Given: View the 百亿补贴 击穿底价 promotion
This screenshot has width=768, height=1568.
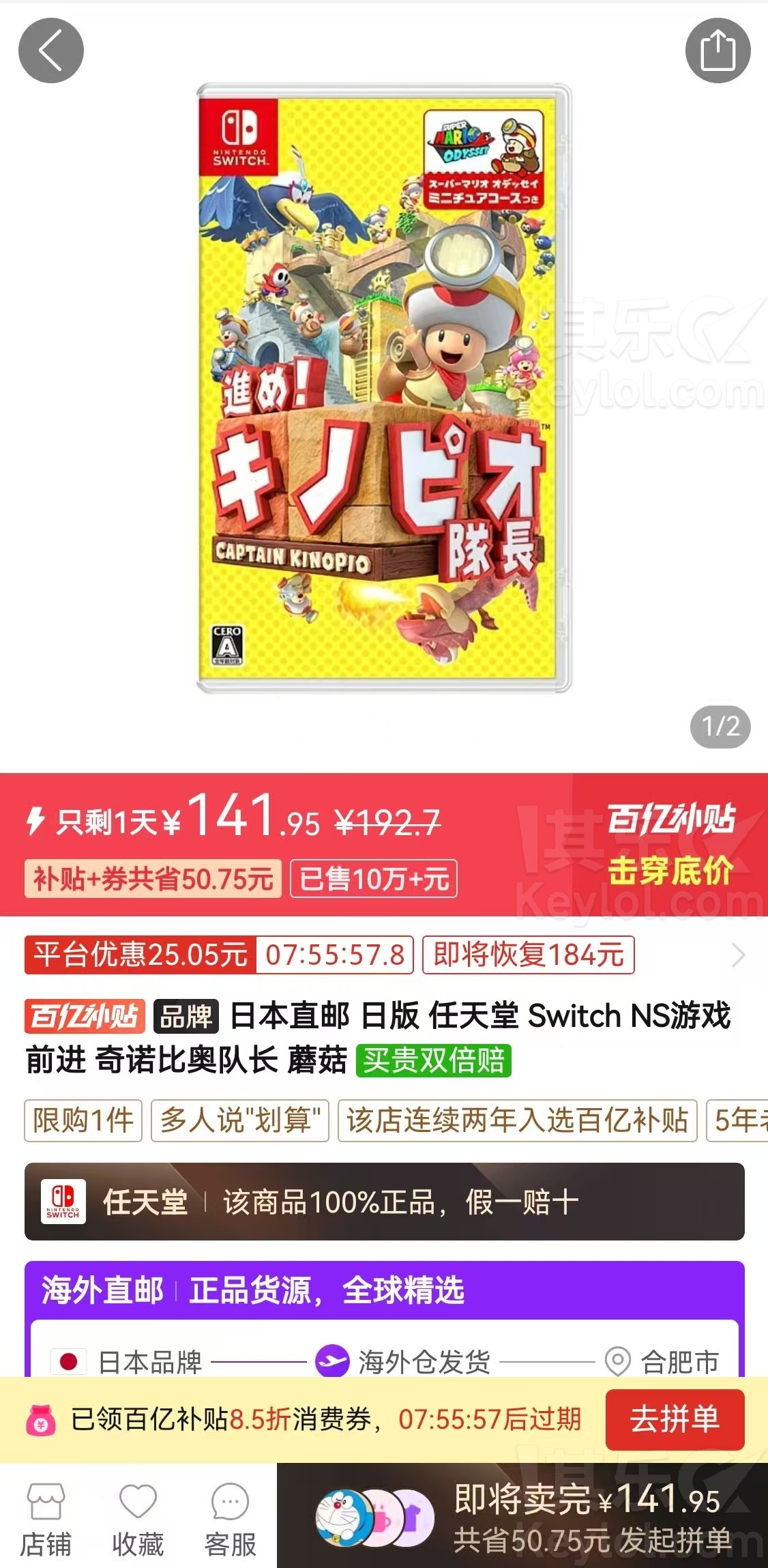Looking at the screenshot, I should pos(670,844).
